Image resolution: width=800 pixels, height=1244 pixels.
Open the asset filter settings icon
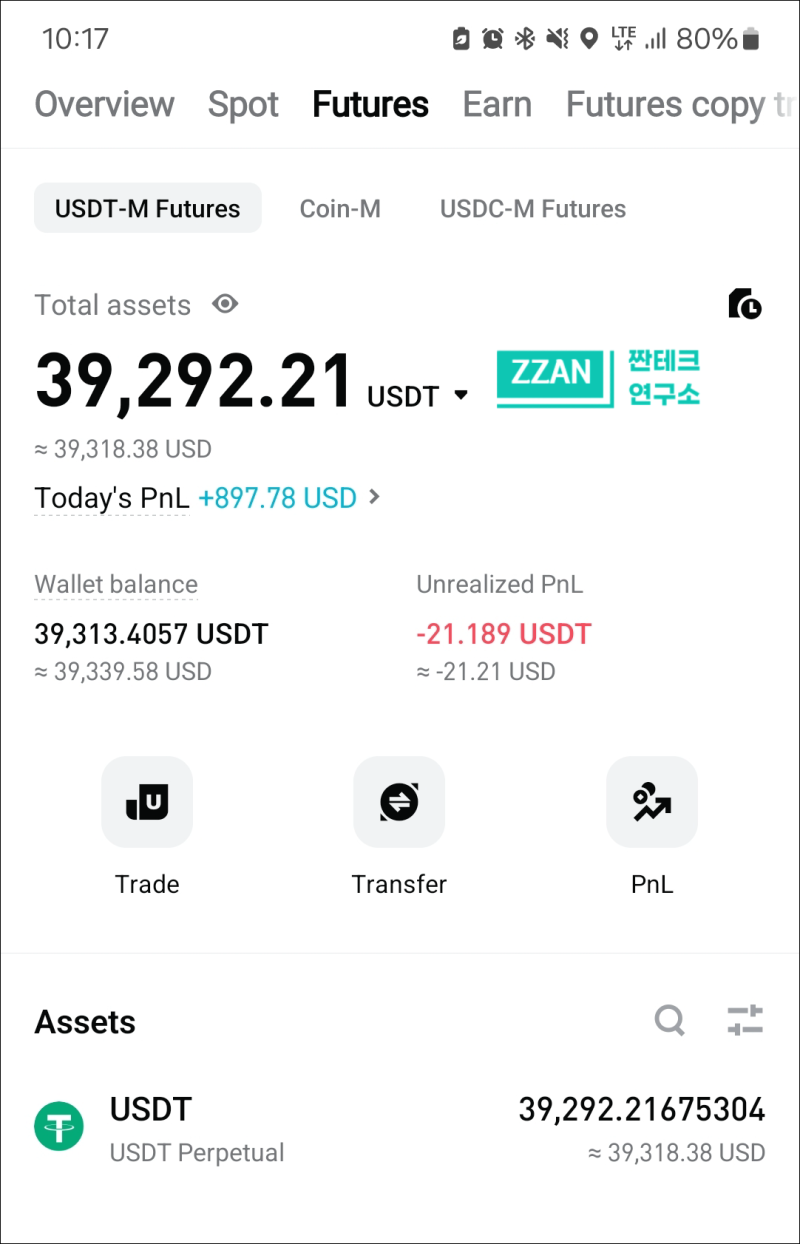tap(744, 1021)
